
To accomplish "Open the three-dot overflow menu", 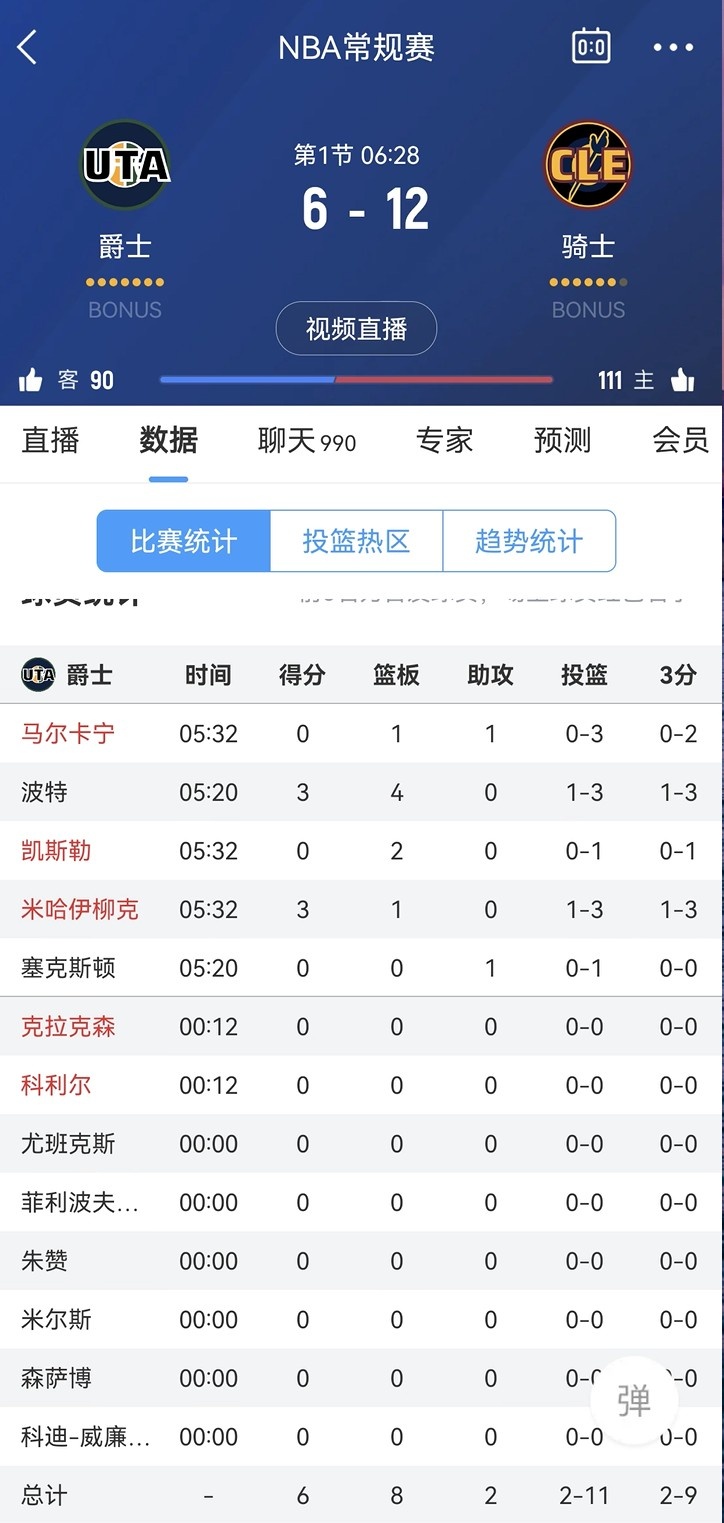I will coord(673,47).
